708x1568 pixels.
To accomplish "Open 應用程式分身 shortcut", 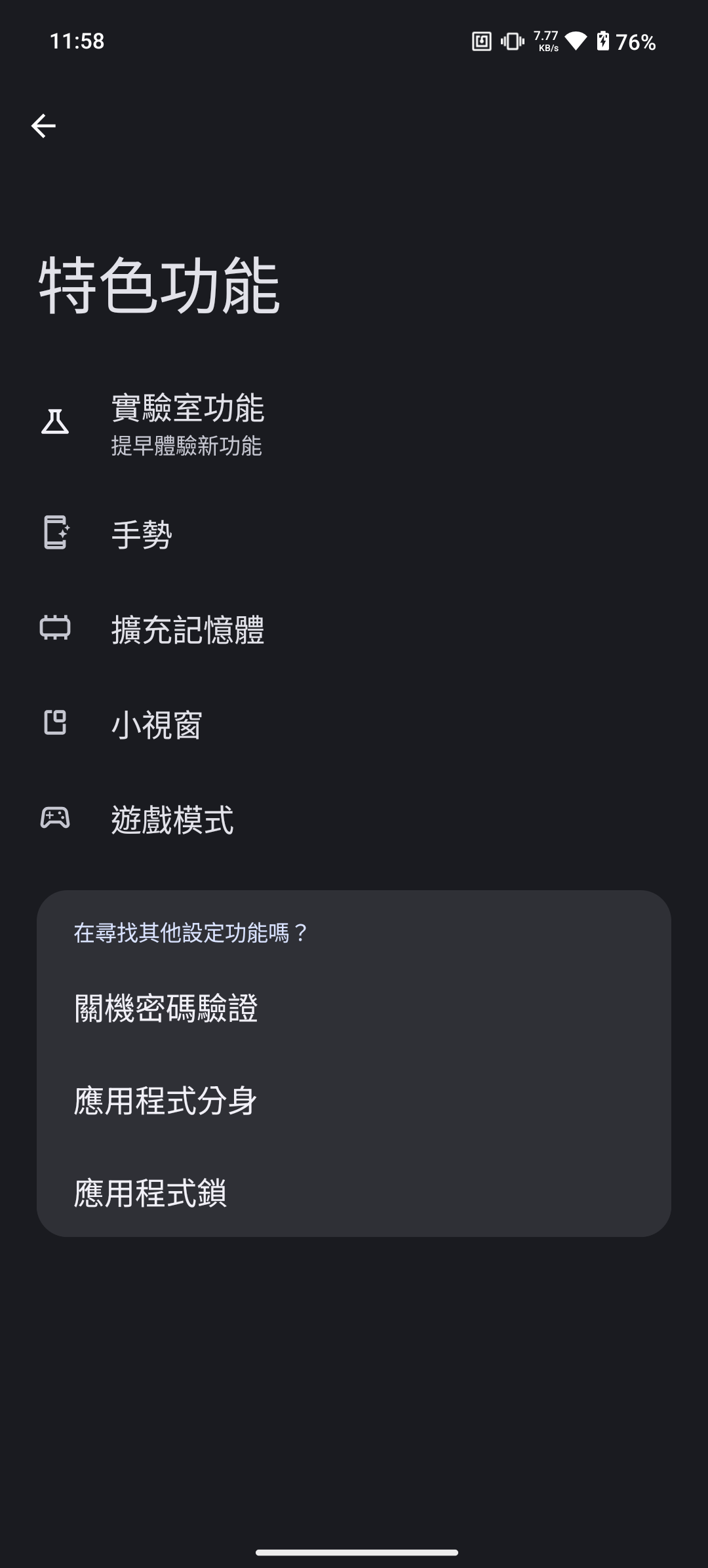I will pyautogui.click(x=165, y=1101).
